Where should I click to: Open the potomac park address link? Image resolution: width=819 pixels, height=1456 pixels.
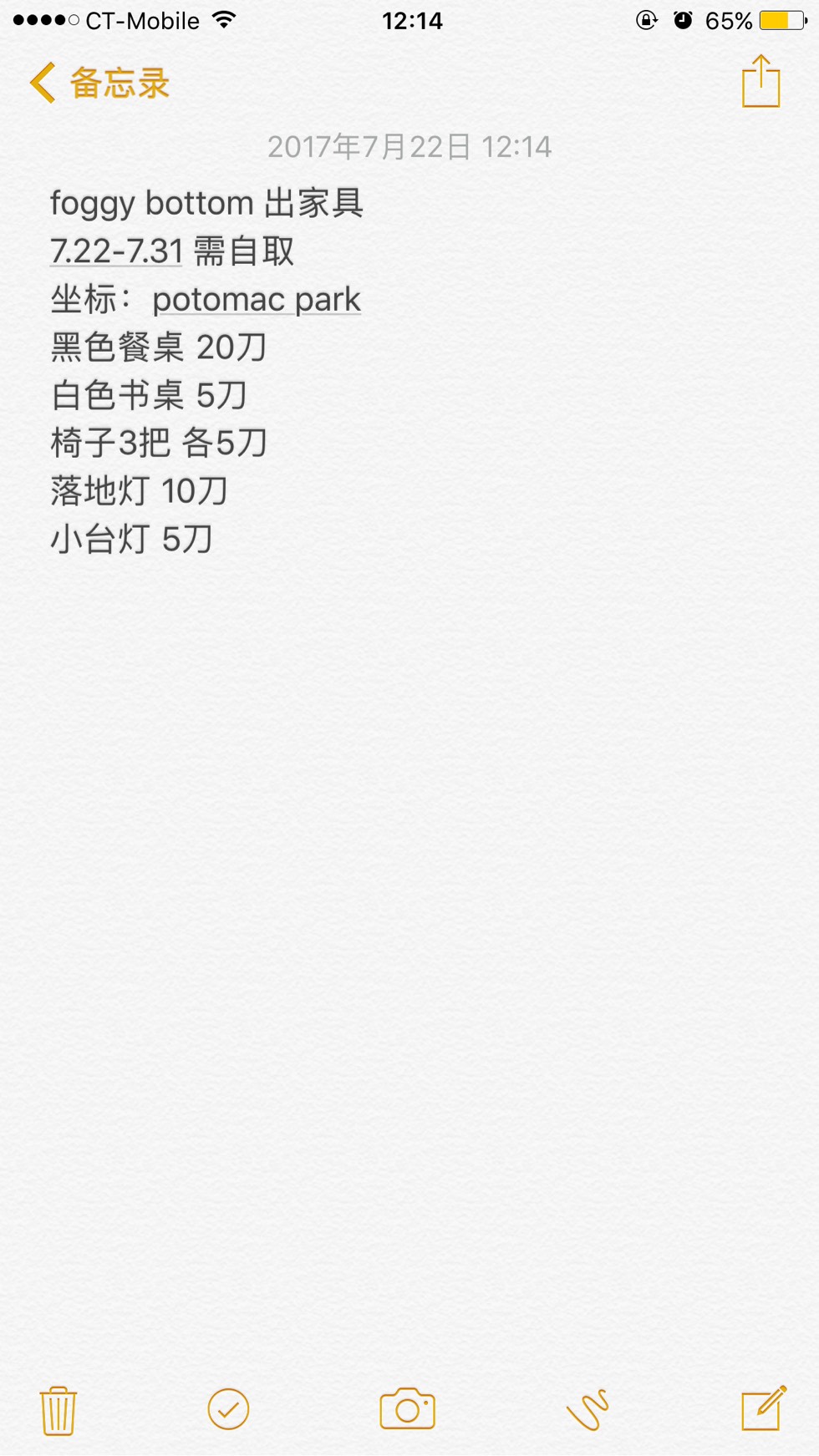coord(256,300)
